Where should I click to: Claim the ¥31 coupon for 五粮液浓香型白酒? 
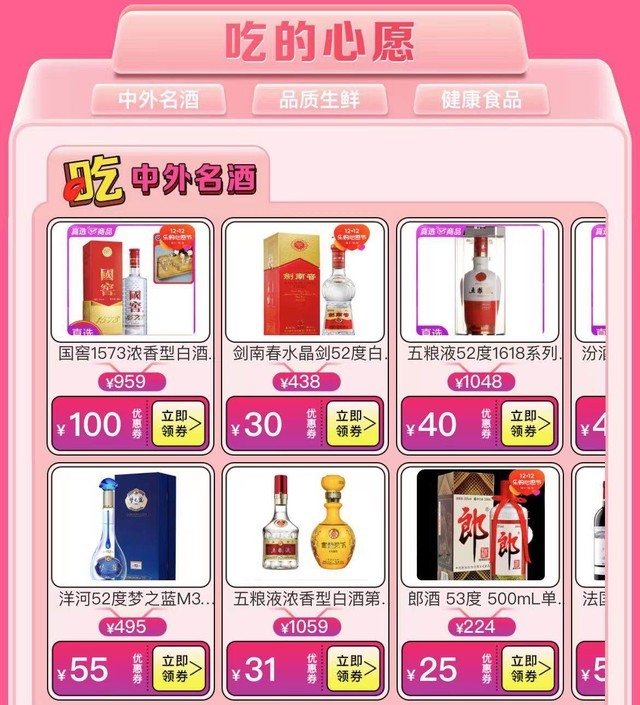pyautogui.click(x=354, y=669)
